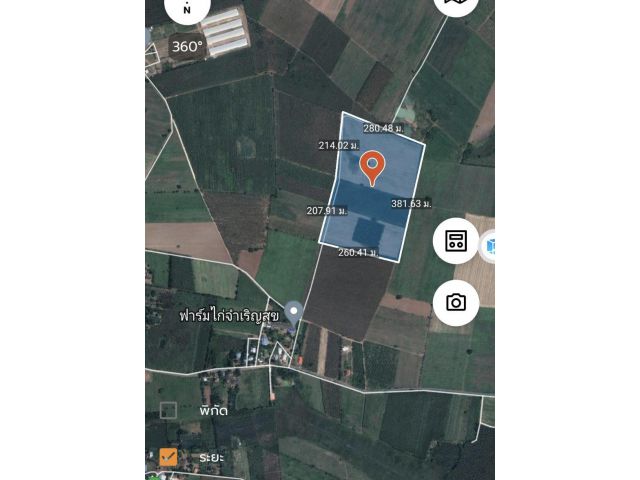This screenshot has height=480, width=640.
Task: Open the ฟาร์มไก่จำเริญสุข place marker
Action: click(293, 312)
